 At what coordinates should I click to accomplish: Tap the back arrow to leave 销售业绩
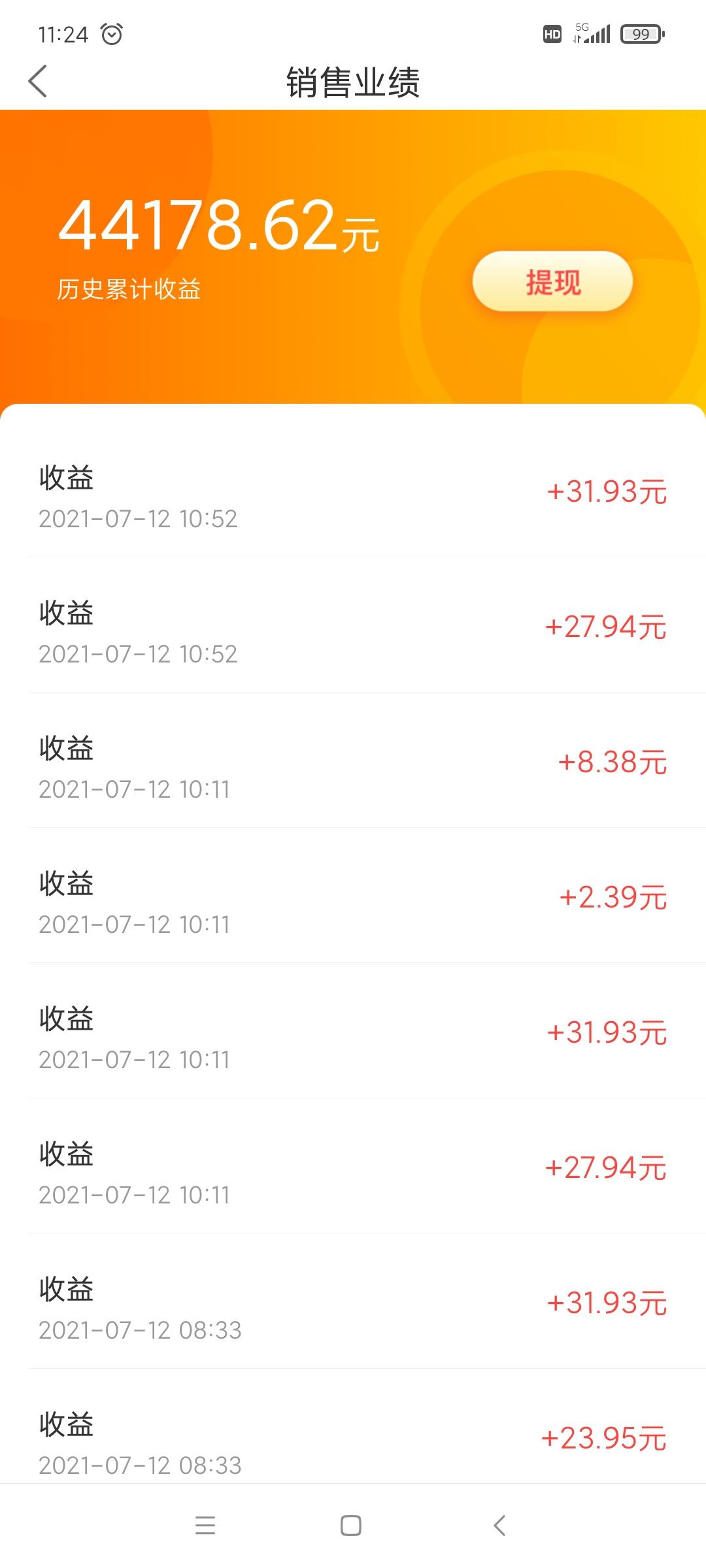point(37,80)
